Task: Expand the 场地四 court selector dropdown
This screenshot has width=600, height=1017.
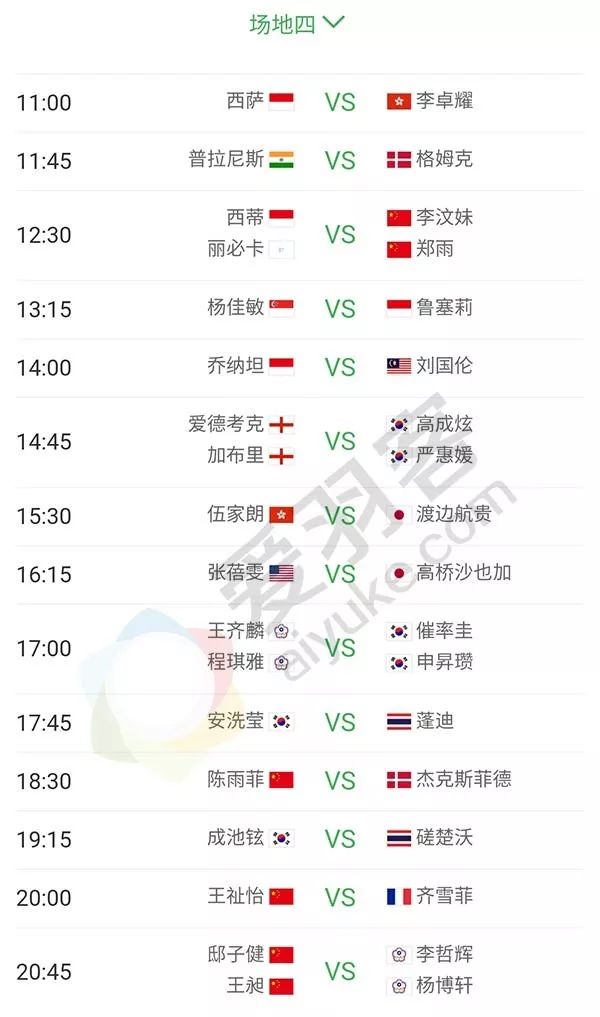Action: 297,24
